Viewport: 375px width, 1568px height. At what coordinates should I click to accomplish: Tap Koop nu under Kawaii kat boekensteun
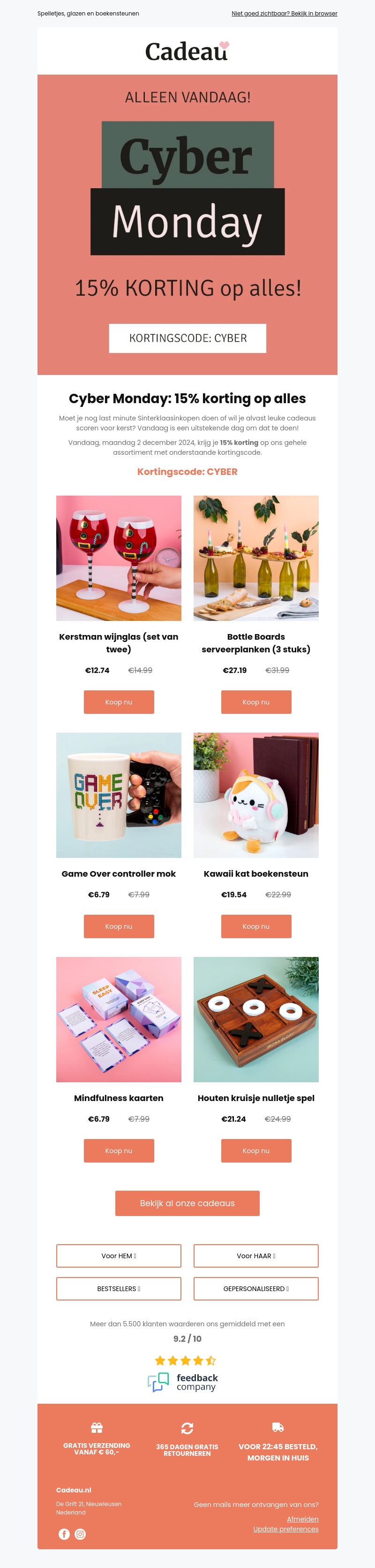click(x=256, y=926)
